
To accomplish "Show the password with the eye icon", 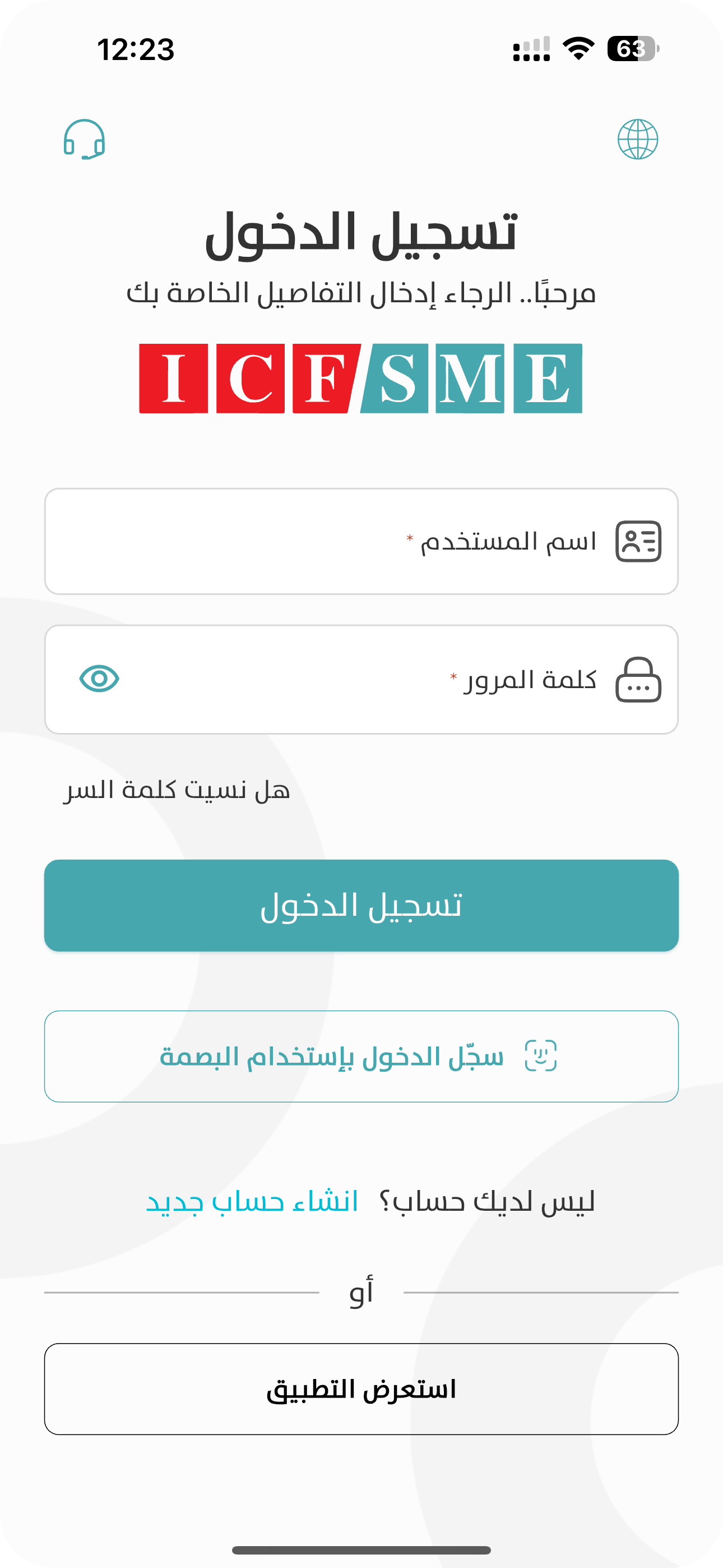I will [99, 679].
